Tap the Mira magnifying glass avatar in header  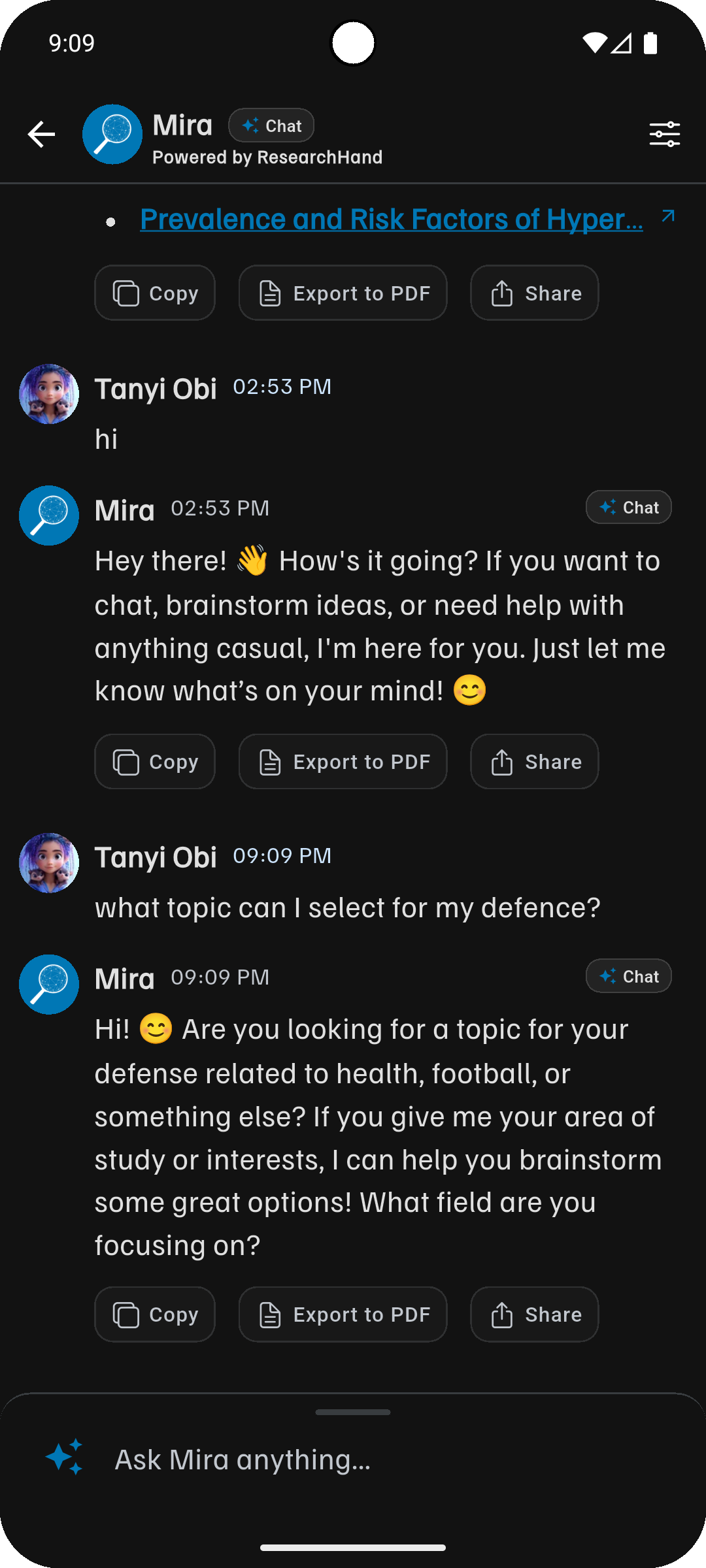tap(112, 134)
